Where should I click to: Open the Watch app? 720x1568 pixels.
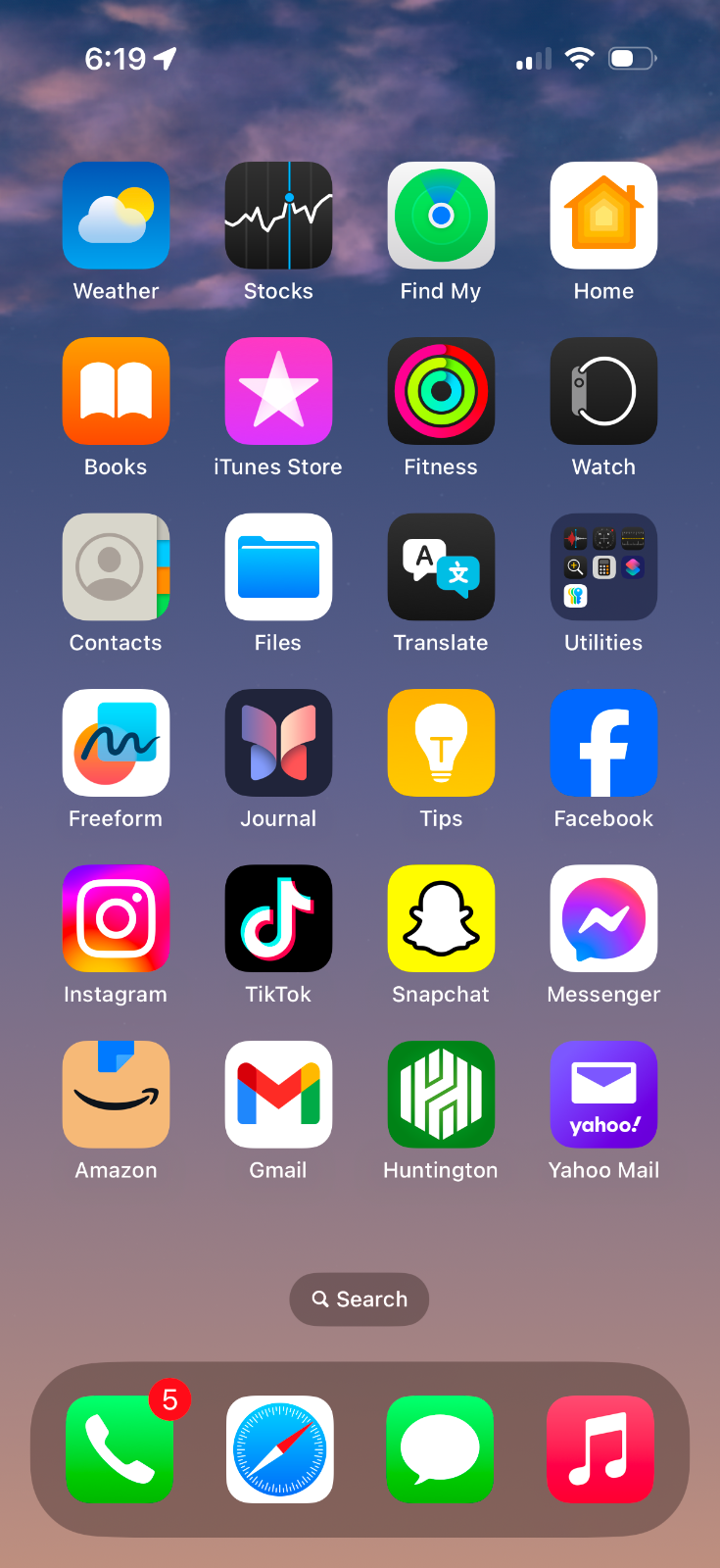pyautogui.click(x=603, y=391)
